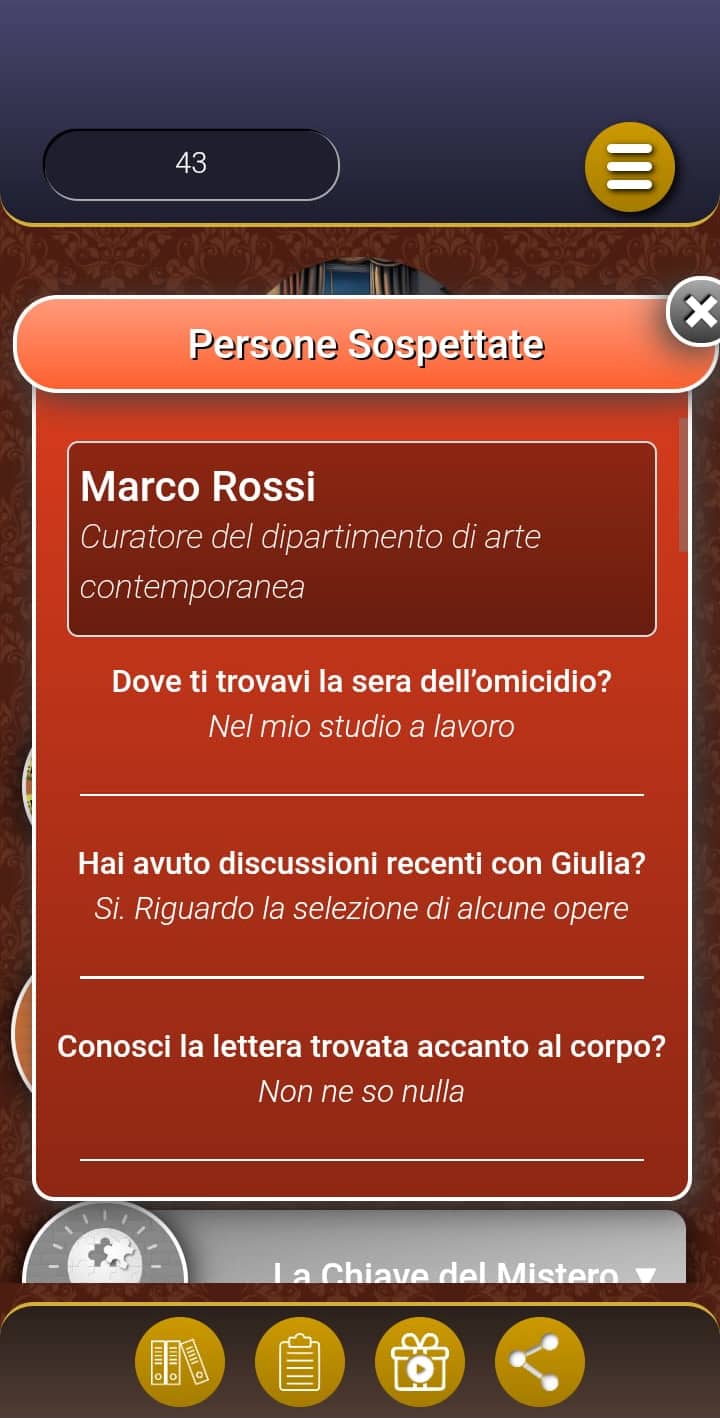Image resolution: width=720 pixels, height=1418 pixels.
Task: Click the answer Non ne so nulla
Action: click(361, 1091)
